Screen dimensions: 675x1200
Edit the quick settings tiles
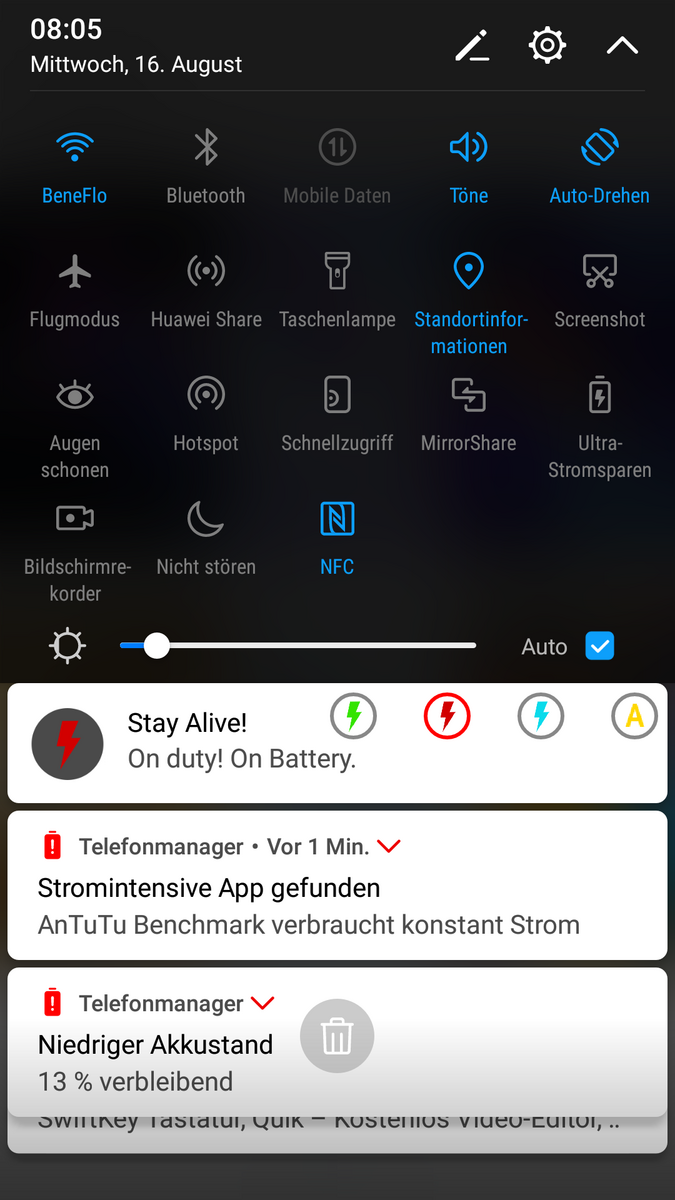point(472,46)
